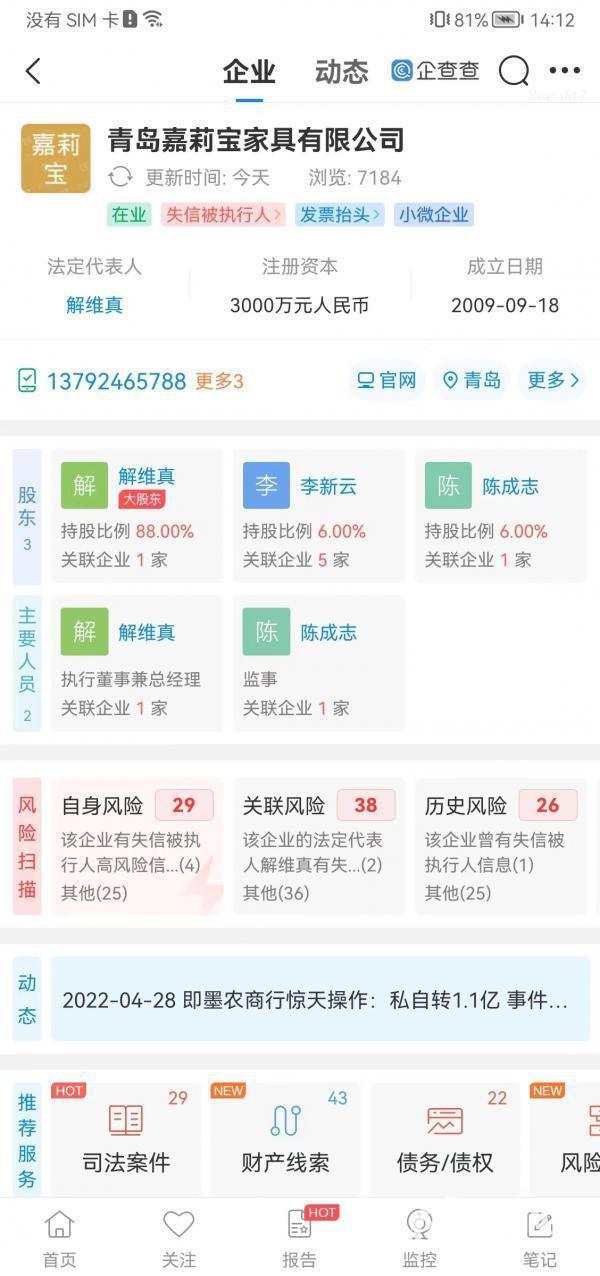Open the search magnifier icon
This screenshot has height=1276, width=600.
(514, 71)
